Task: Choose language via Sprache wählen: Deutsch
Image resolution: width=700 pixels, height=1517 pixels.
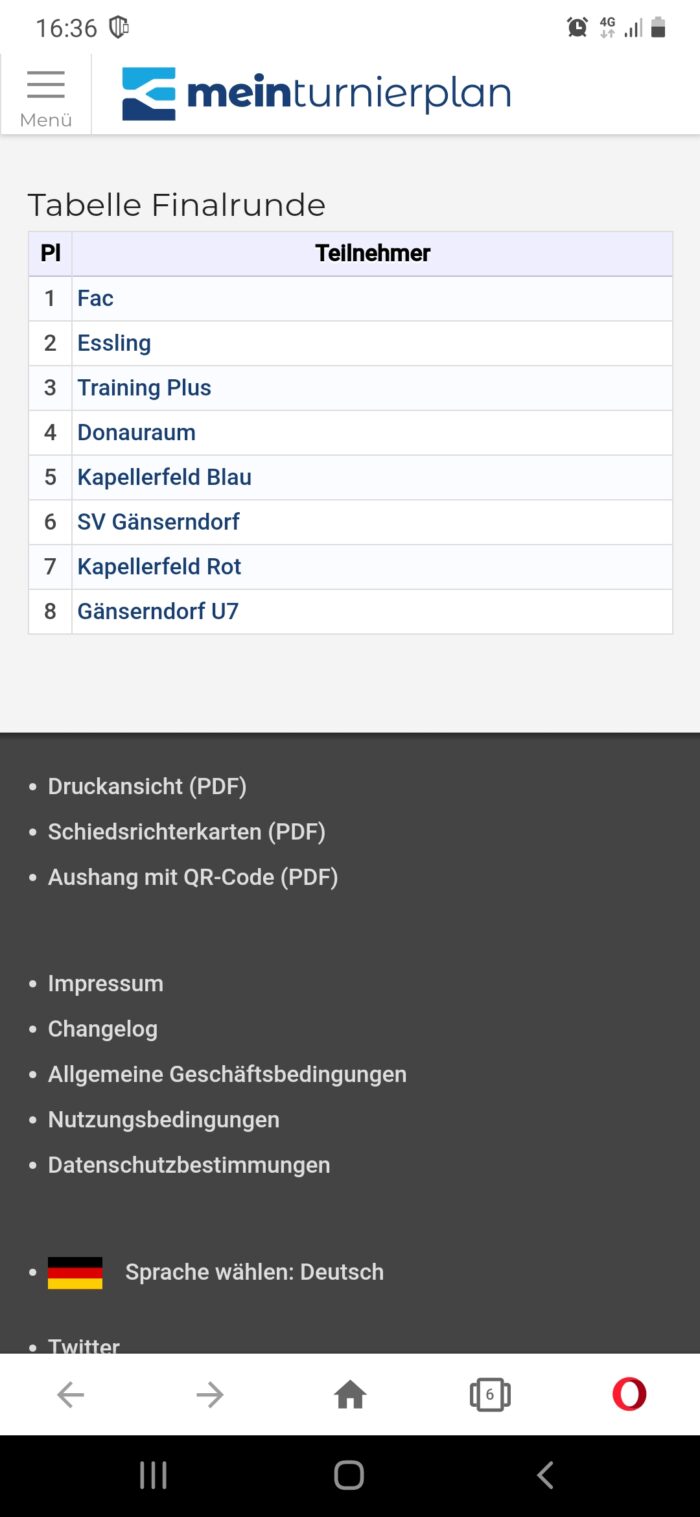Action: [254, 1272]
